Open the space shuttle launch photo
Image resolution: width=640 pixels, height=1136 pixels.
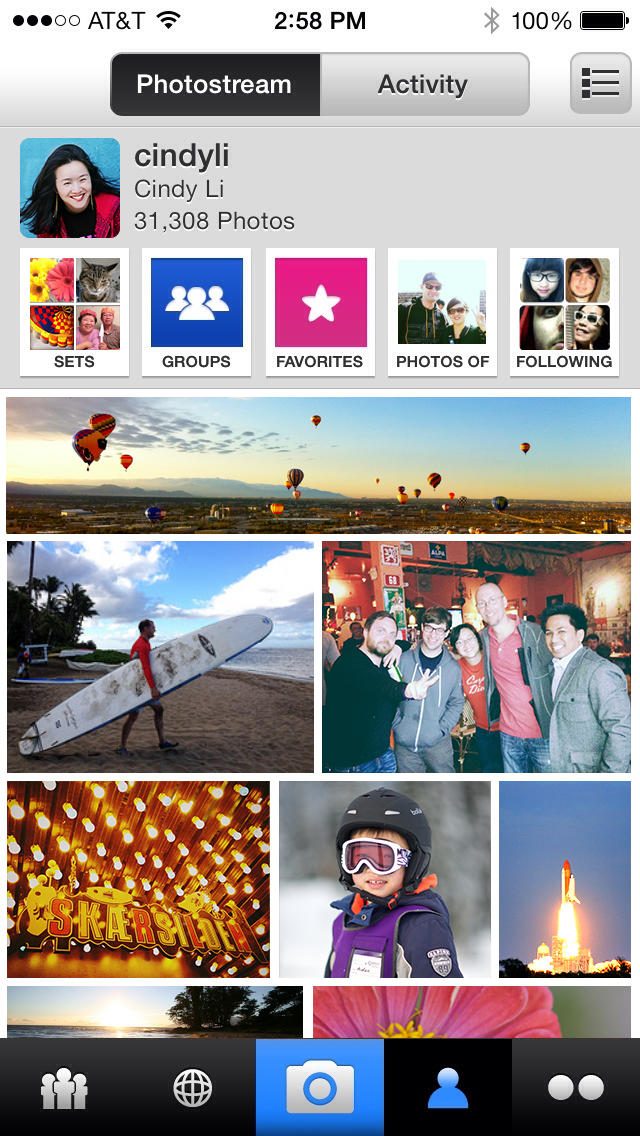pos(565,879)
